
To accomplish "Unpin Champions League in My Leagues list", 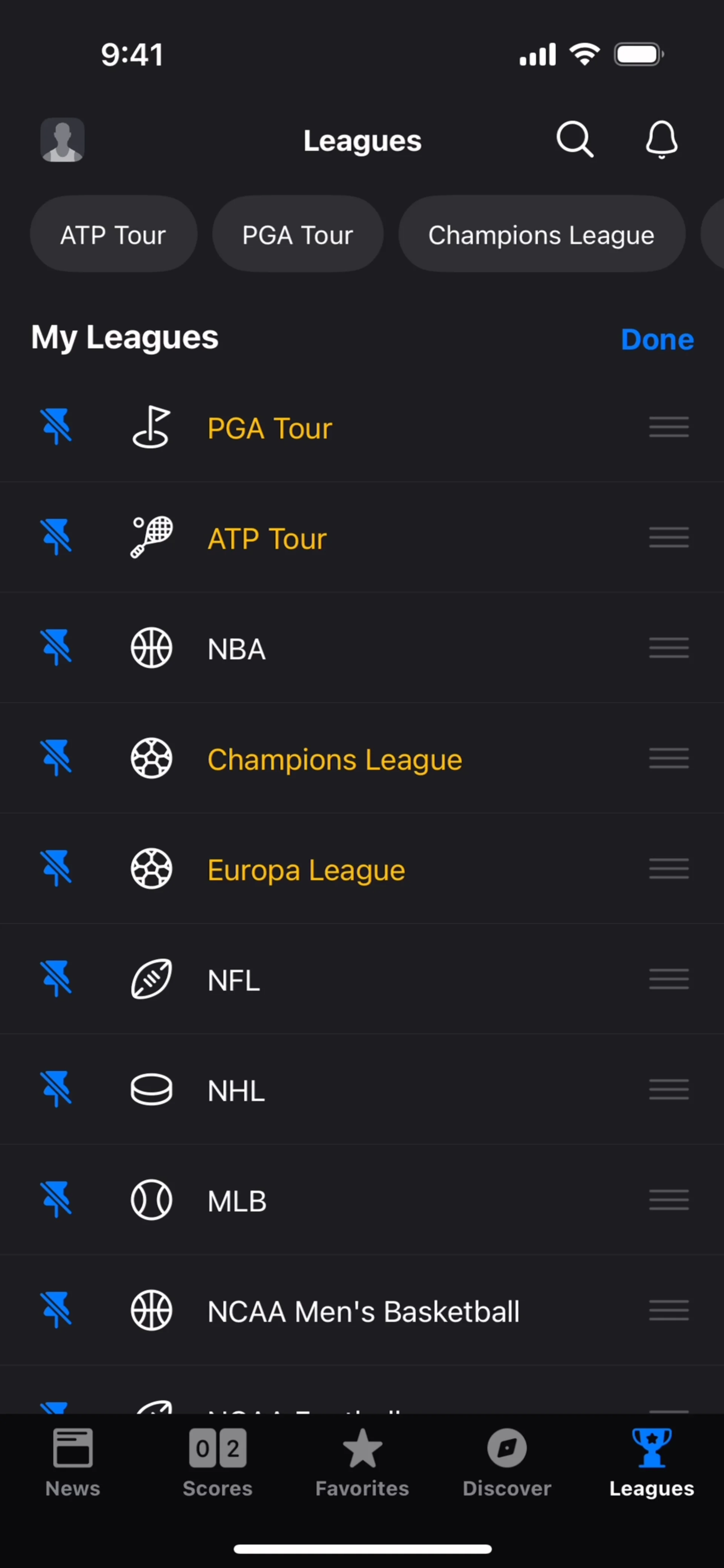I will 56,758.
